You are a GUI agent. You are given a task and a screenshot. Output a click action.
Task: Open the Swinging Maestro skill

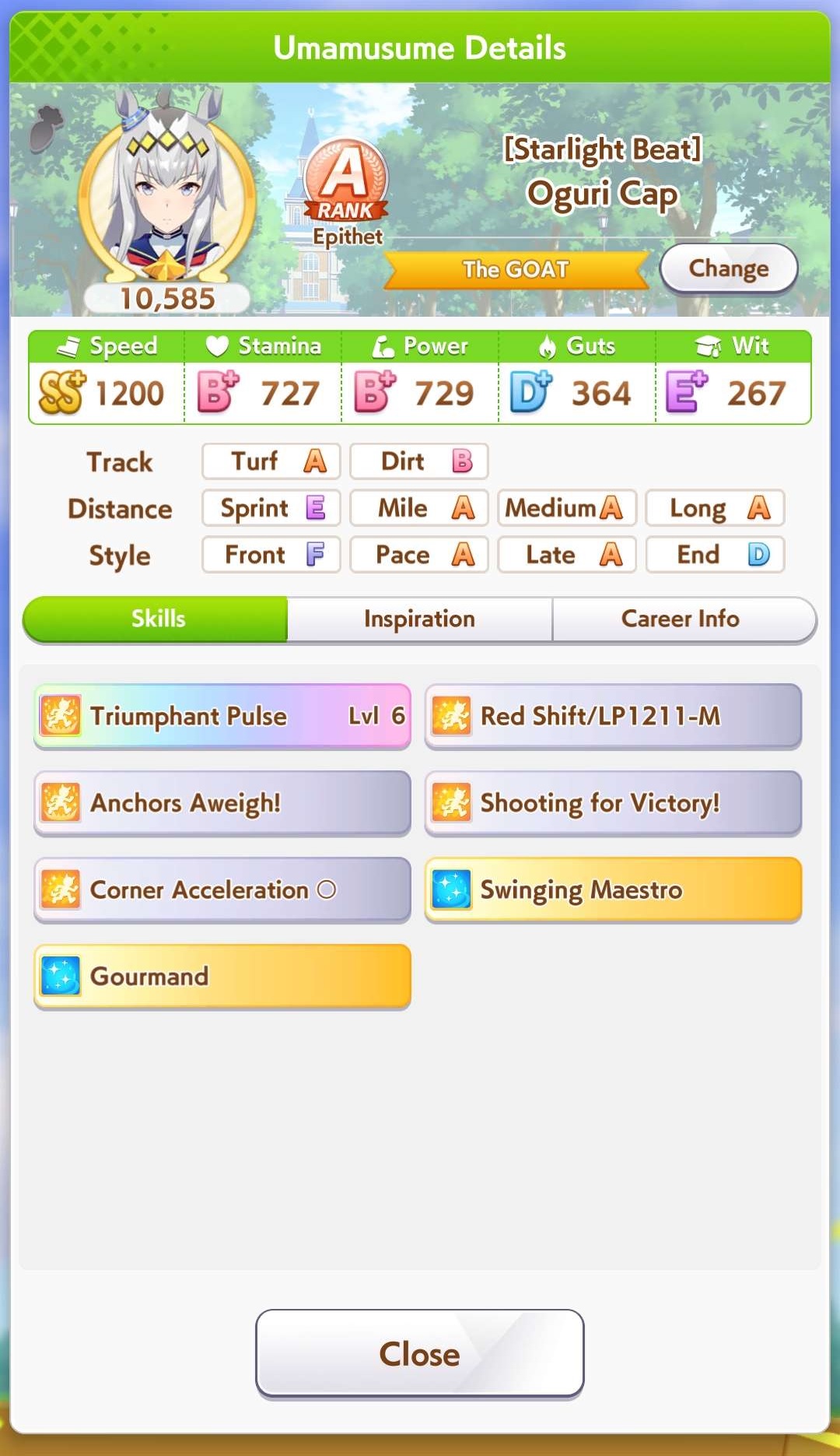pyautogui.click(x=613, y=889)
